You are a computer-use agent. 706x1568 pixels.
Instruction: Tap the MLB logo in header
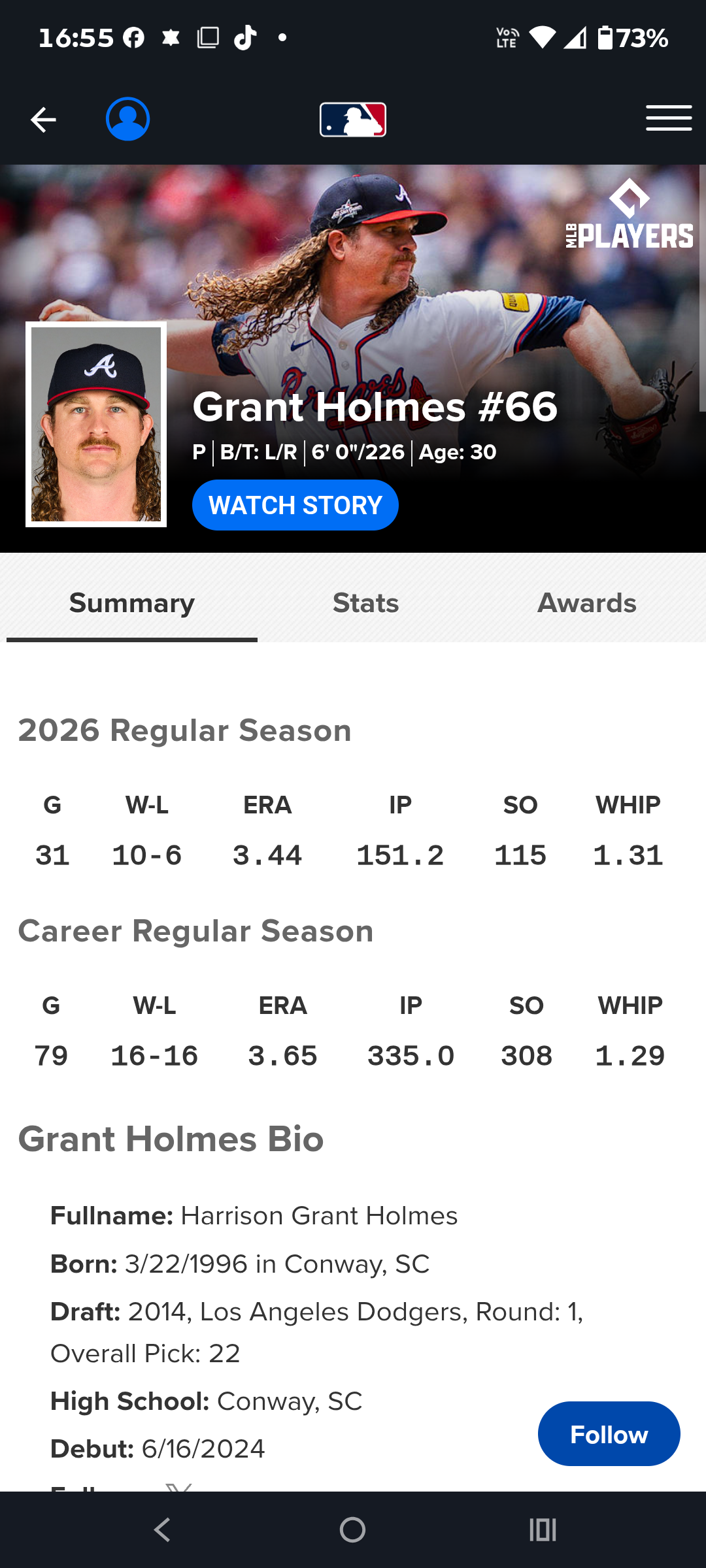pyautogui.click(x=353, y=120)
